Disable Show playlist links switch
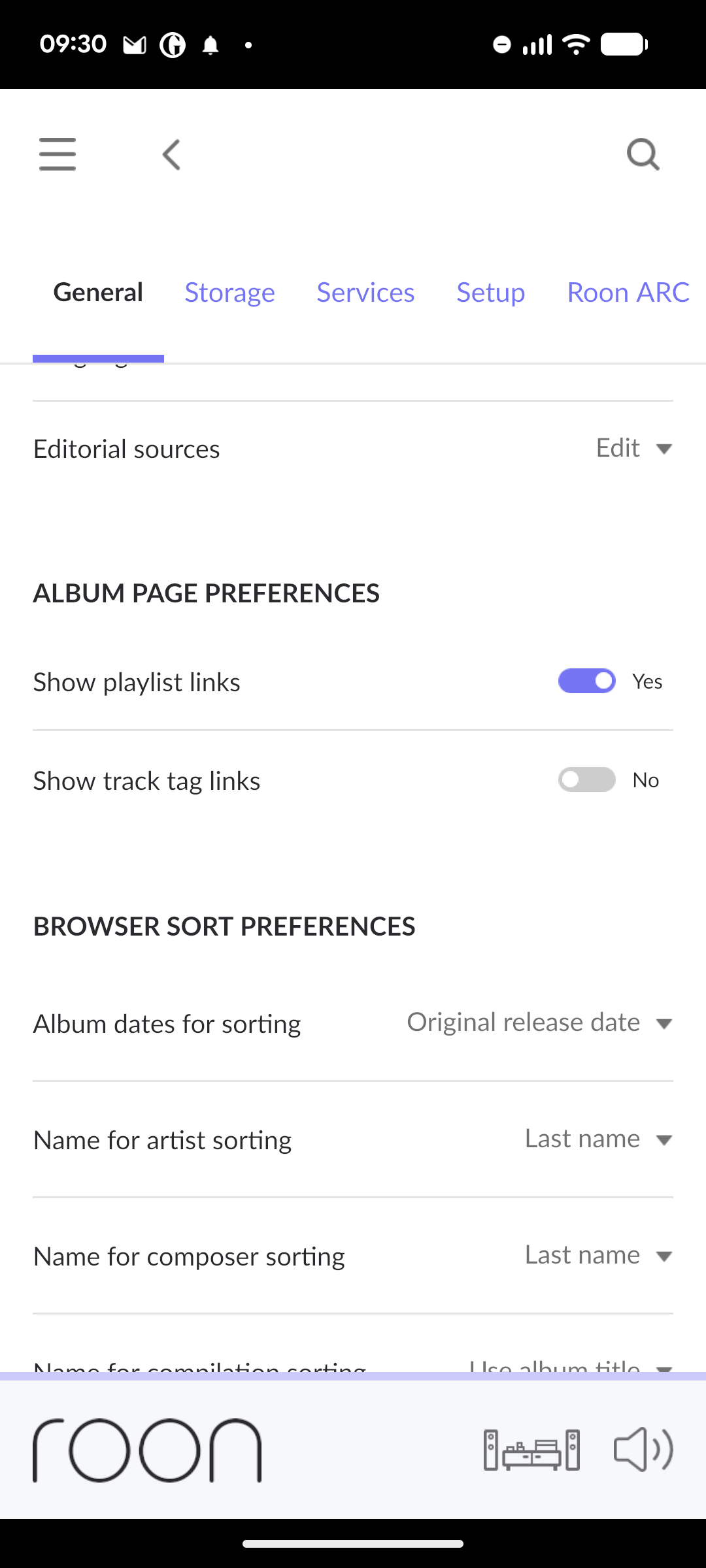The image size is (706, 1568). [586, 681]
